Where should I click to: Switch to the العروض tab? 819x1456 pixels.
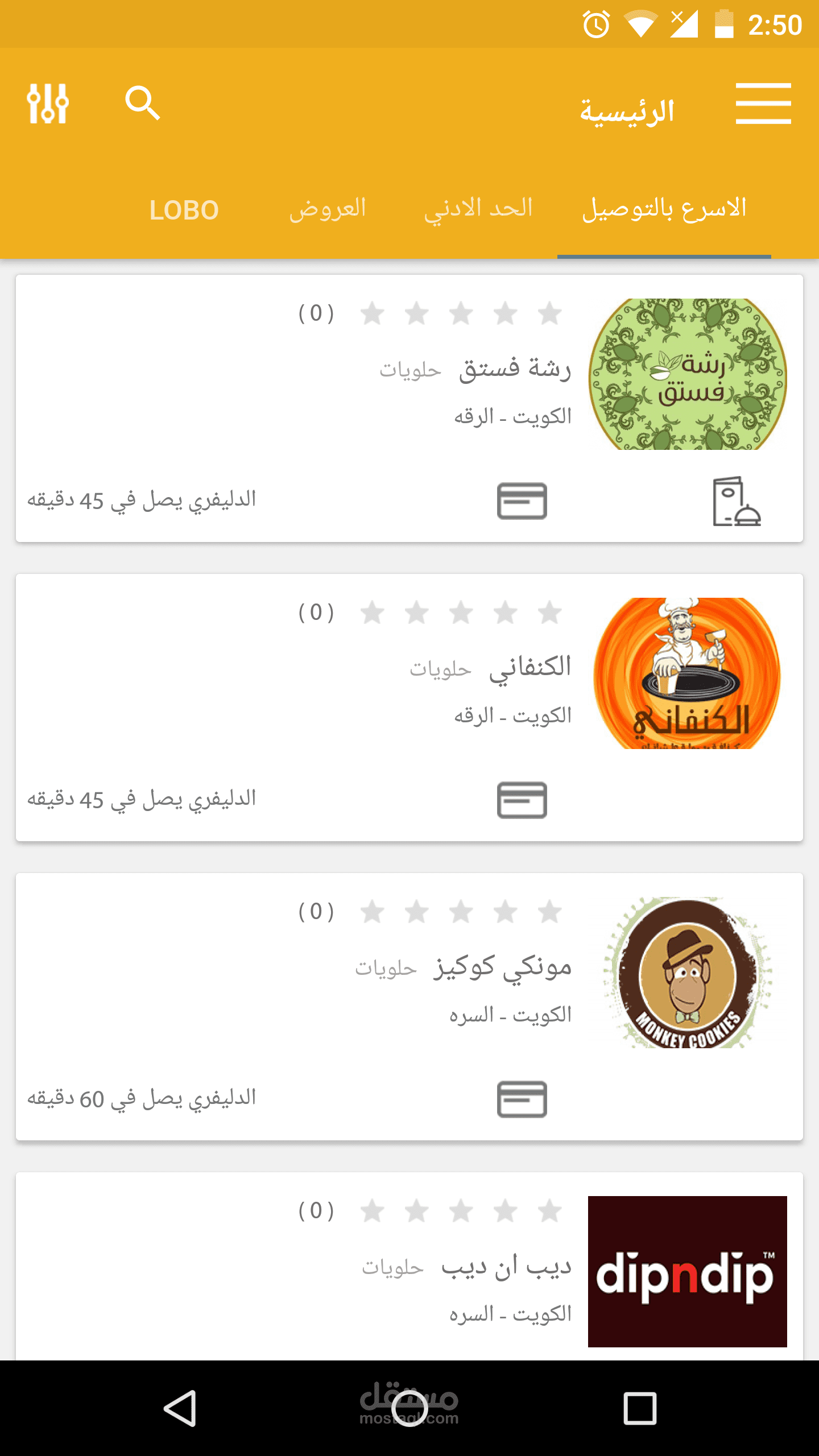(328, 210)
